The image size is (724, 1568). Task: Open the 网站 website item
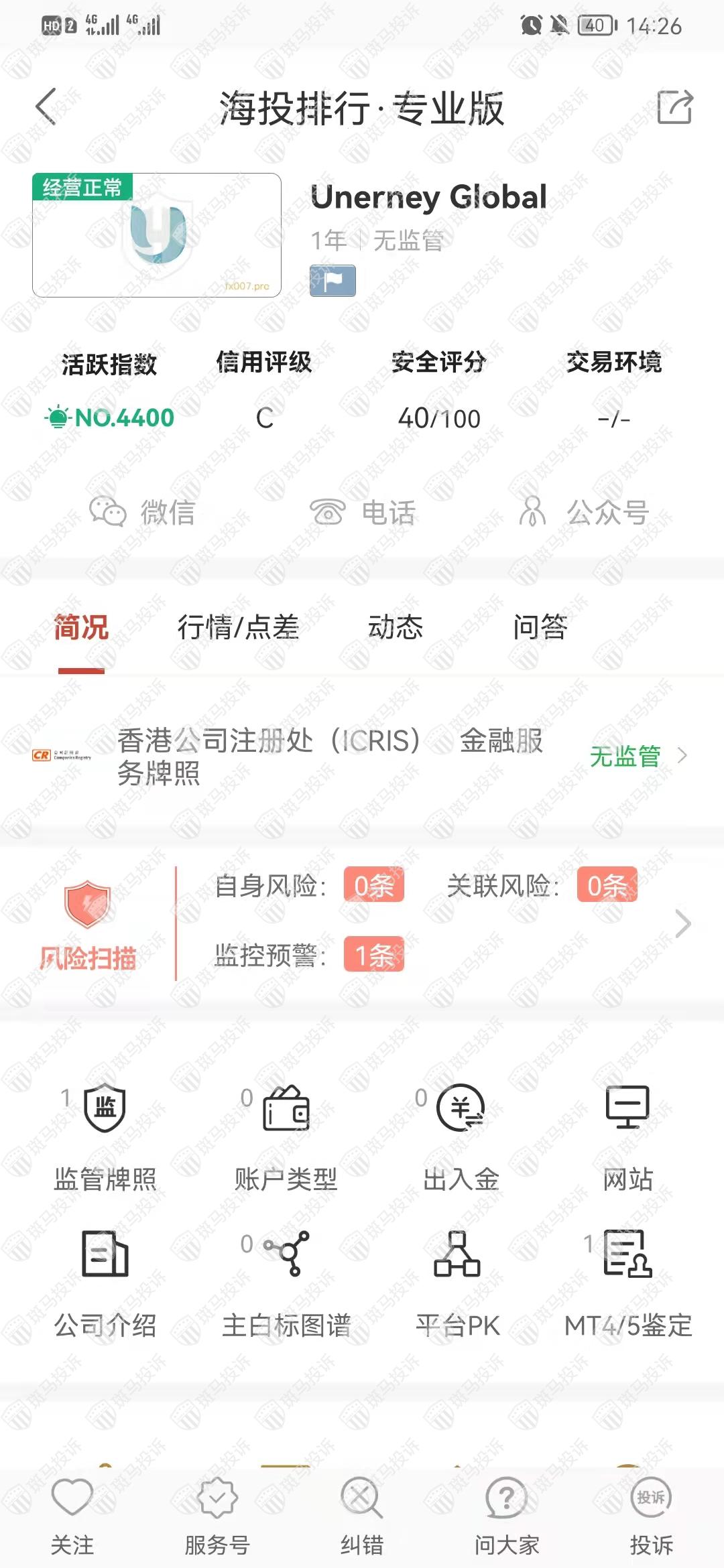[x=627, y=1136]
